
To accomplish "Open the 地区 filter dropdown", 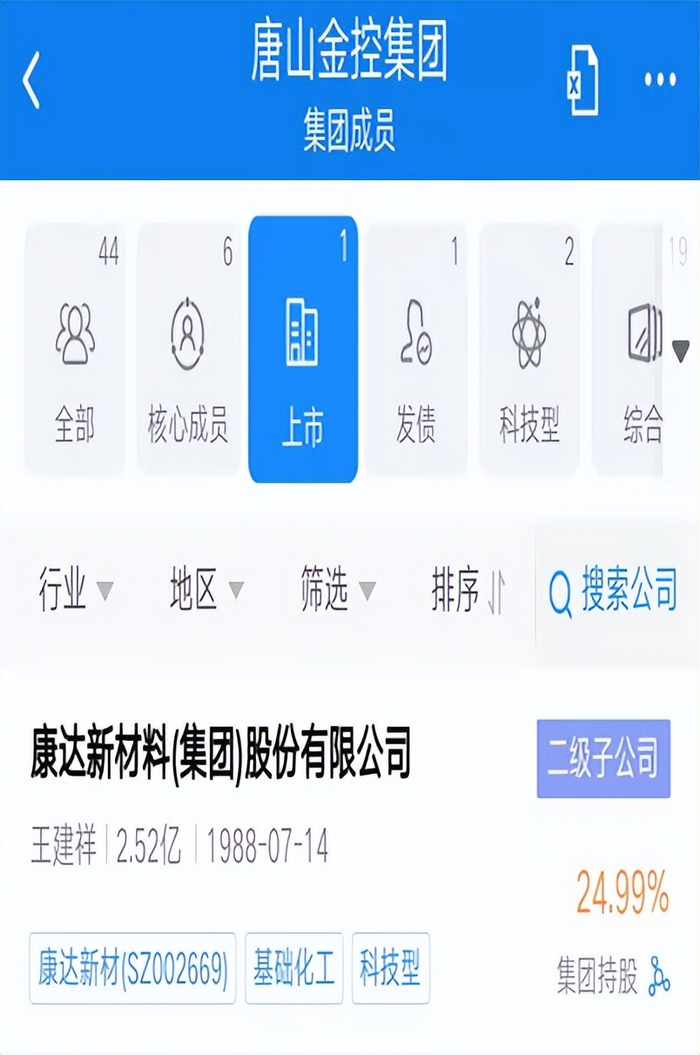I will pos(206,589).
